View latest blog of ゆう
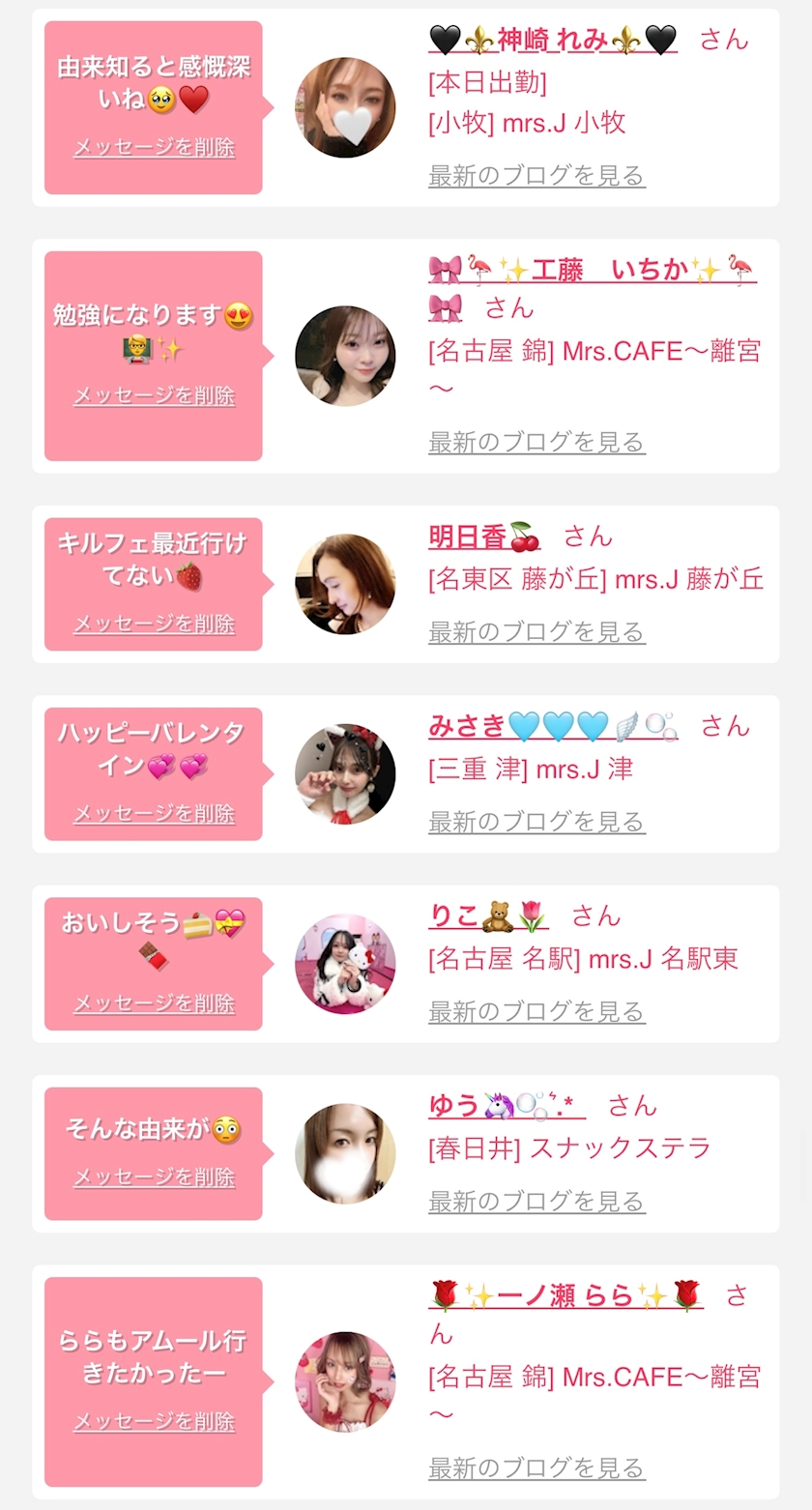Screen dimensions: 812x1510 click(x=536, y=1202)
